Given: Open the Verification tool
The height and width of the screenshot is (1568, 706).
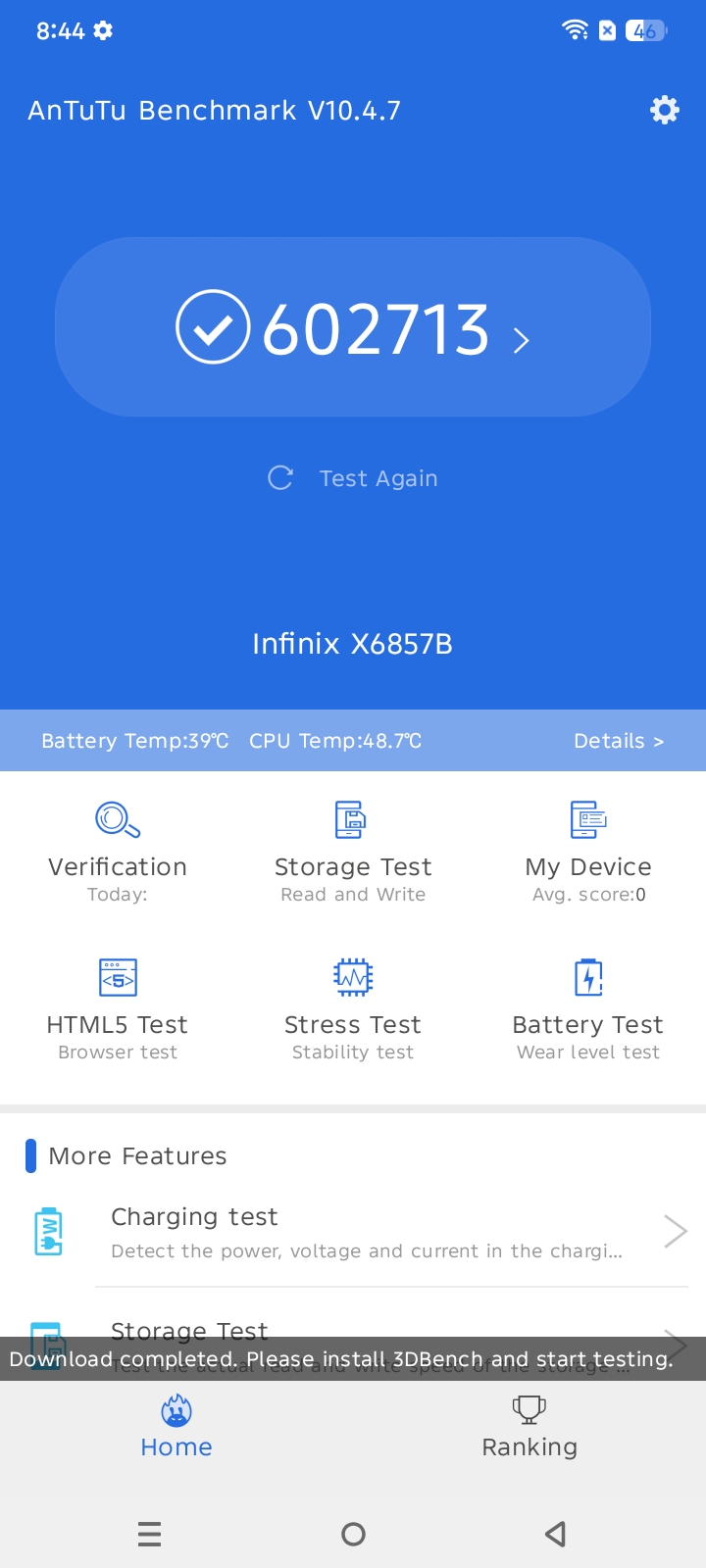Looking at the screenshot, I should pos(117,845).
